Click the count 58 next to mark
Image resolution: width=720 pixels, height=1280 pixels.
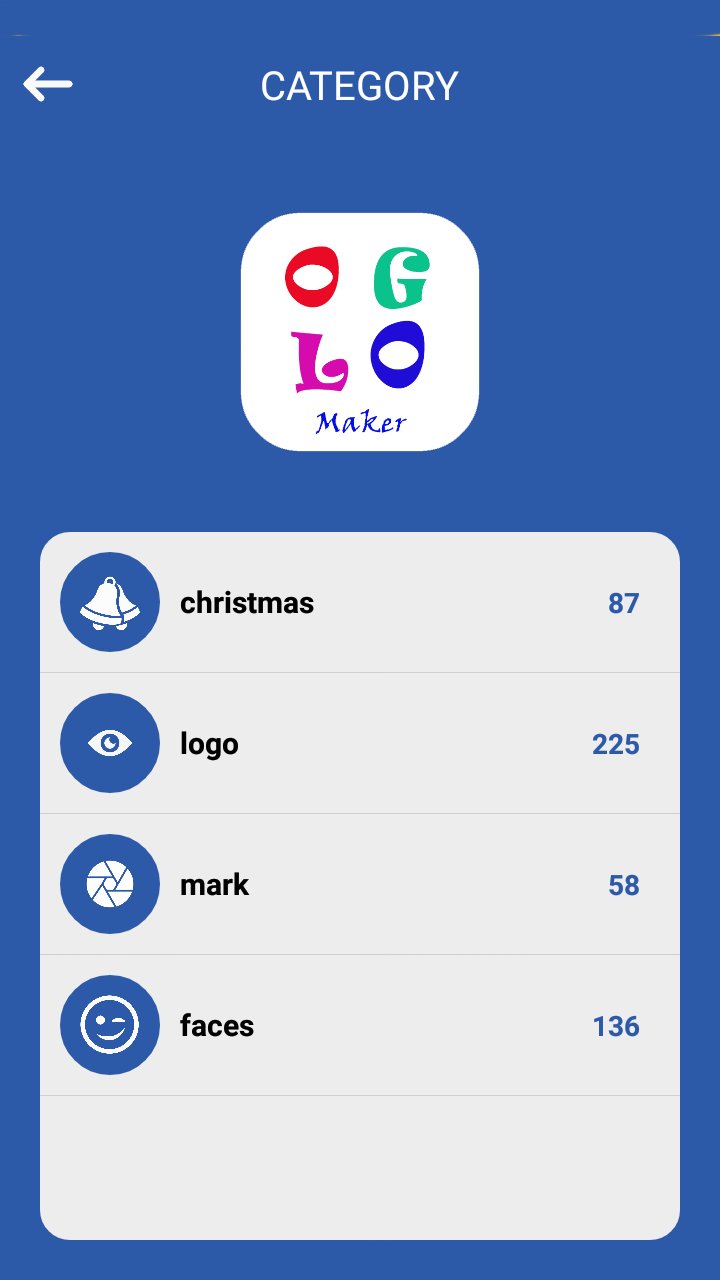624,884
